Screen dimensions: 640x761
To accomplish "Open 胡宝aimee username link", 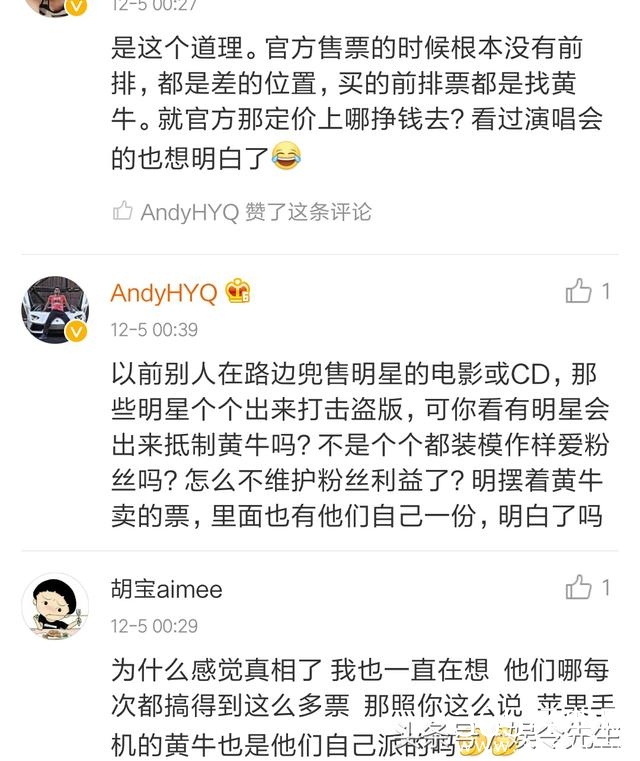I will (166, 589).
